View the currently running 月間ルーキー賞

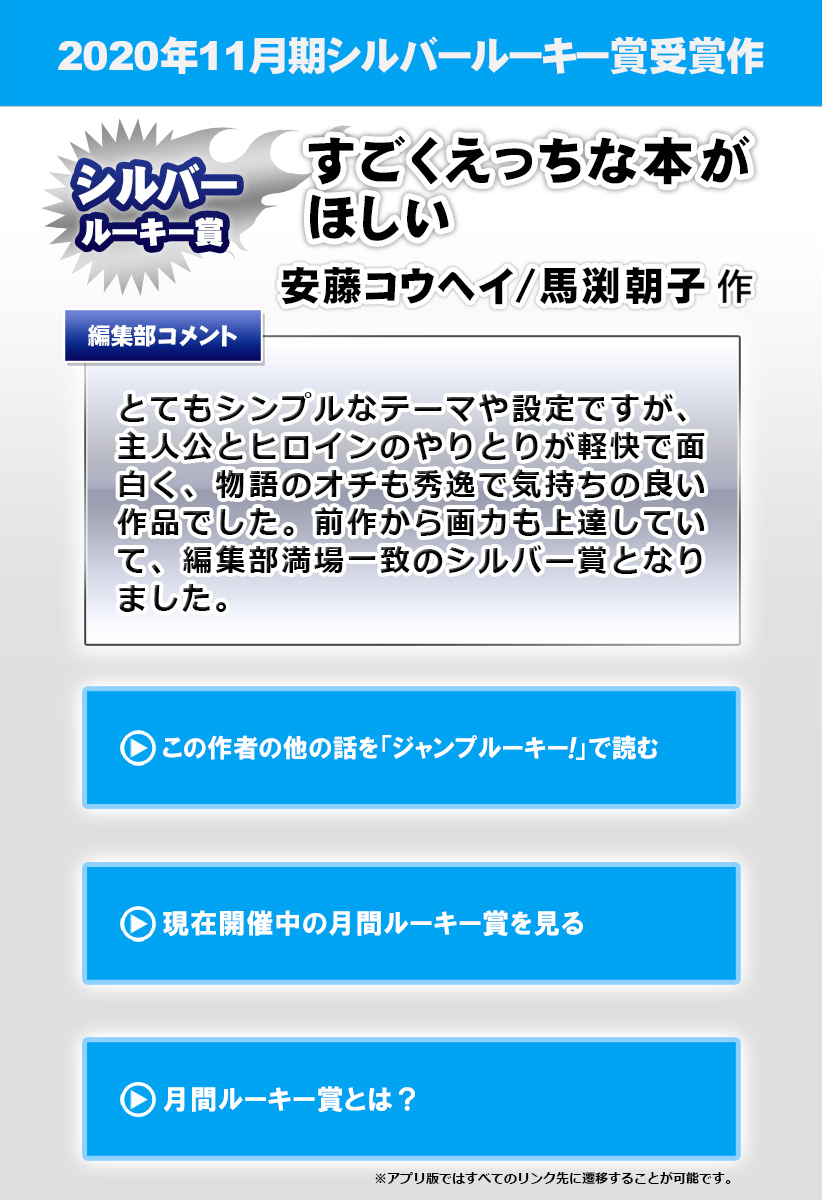411,923
